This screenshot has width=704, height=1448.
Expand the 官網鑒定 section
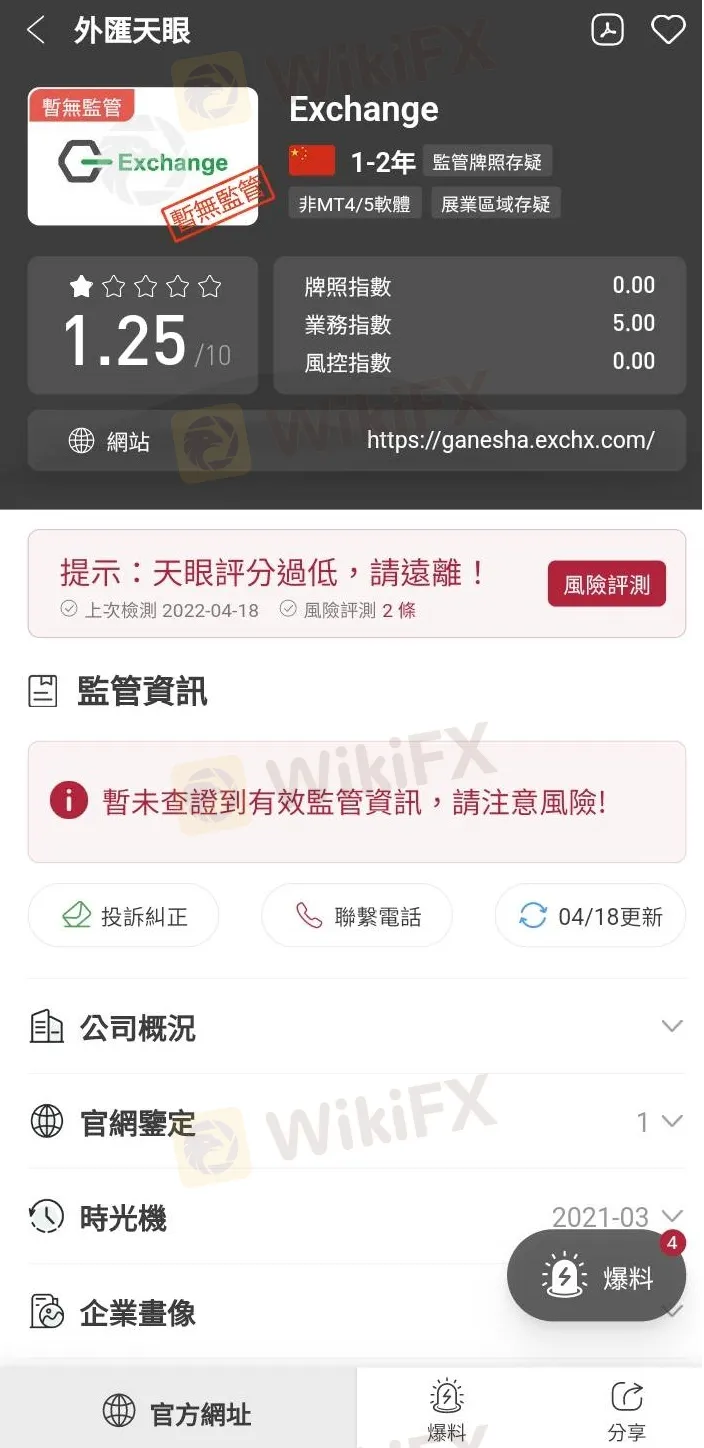357,1122
